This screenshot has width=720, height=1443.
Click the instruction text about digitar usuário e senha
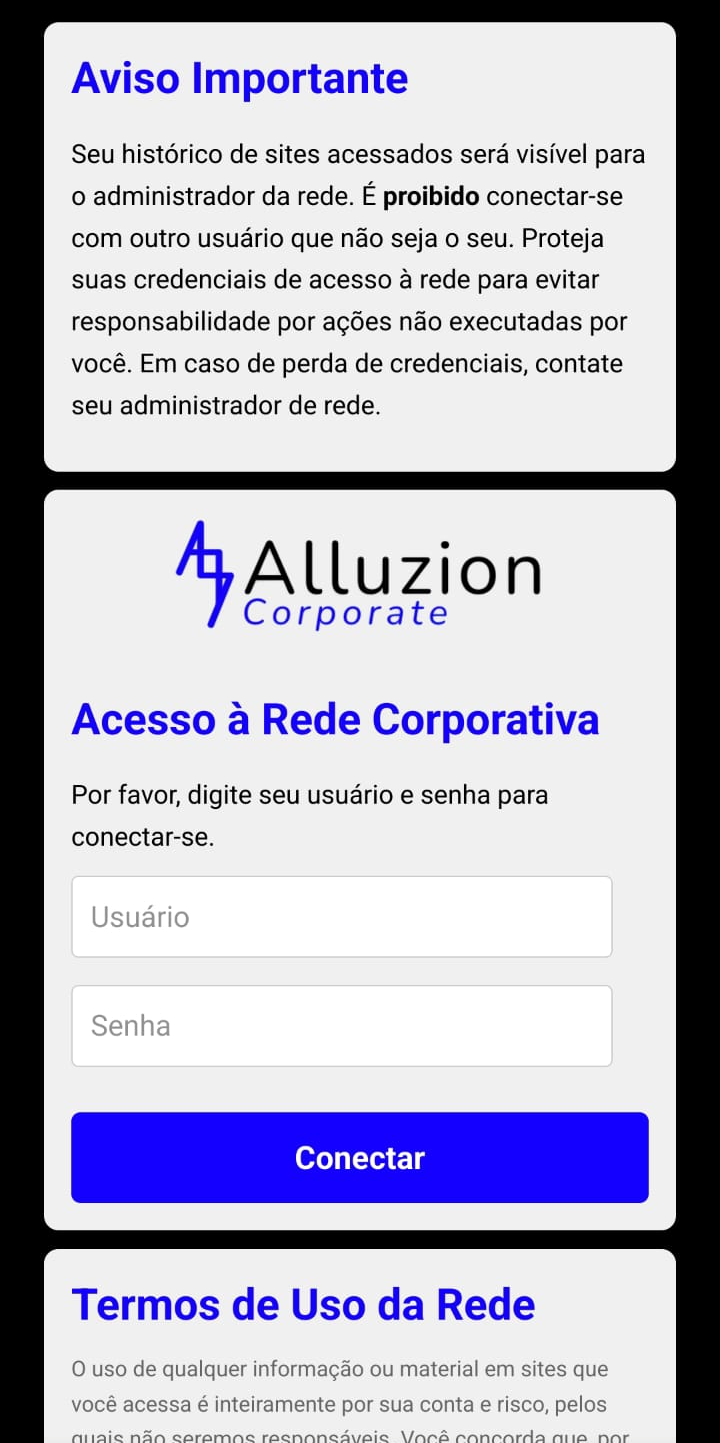[x=308, y=815]
